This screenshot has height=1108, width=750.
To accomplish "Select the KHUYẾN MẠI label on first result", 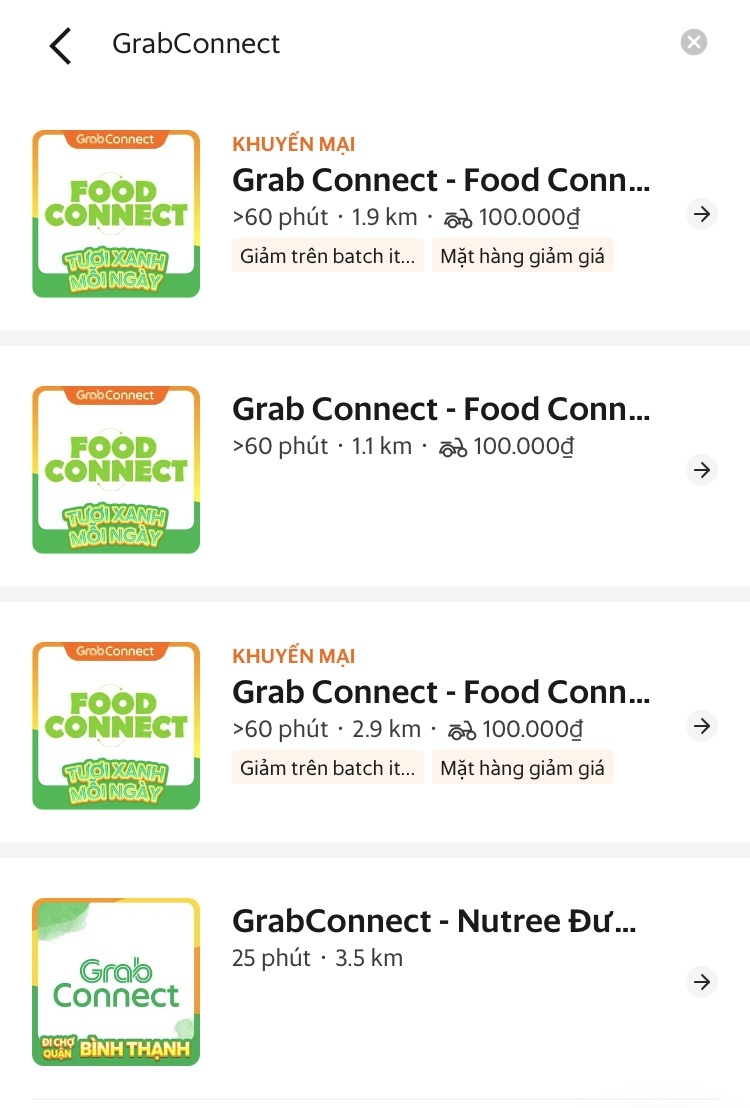I will click(x=293, y=143).
